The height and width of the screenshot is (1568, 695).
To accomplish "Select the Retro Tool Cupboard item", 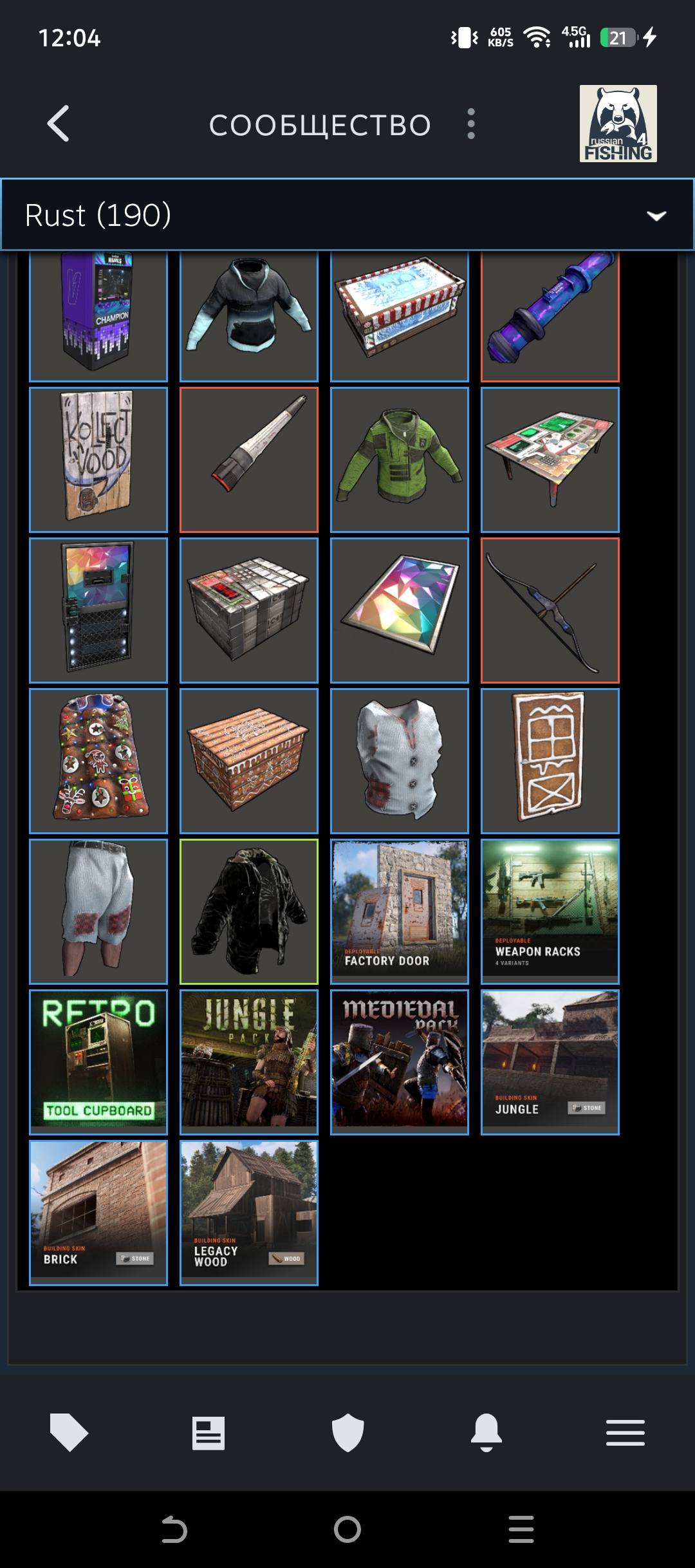I will (98, 1062).
